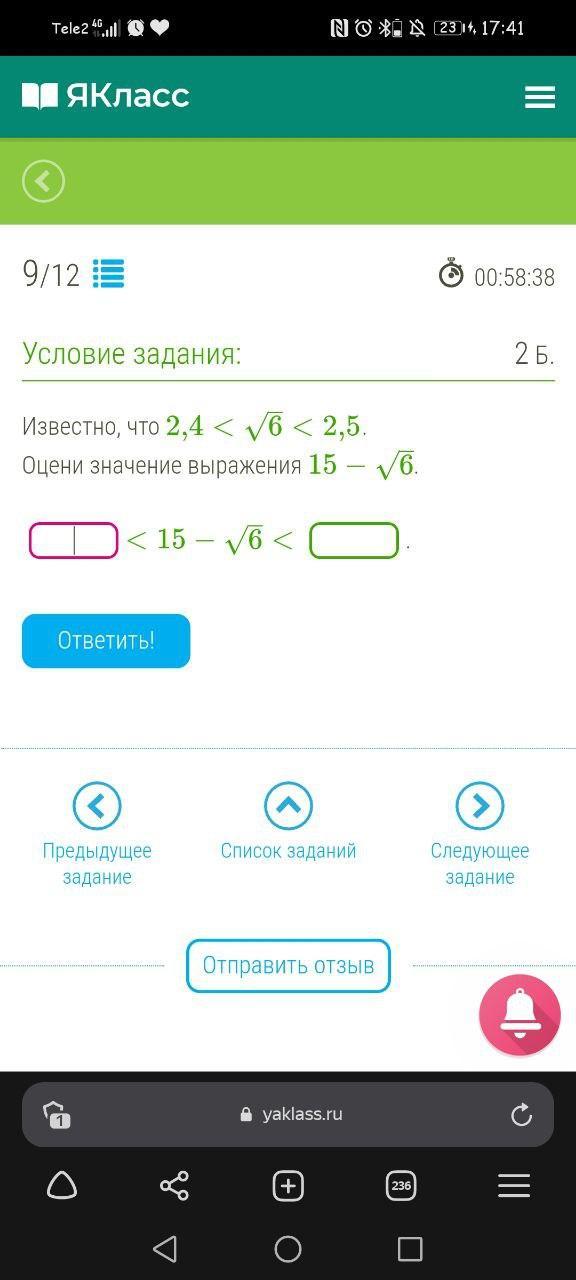This screenshot has height=1280, width=576.
Task: Go to Следующее задание
Action: (480, 835)
